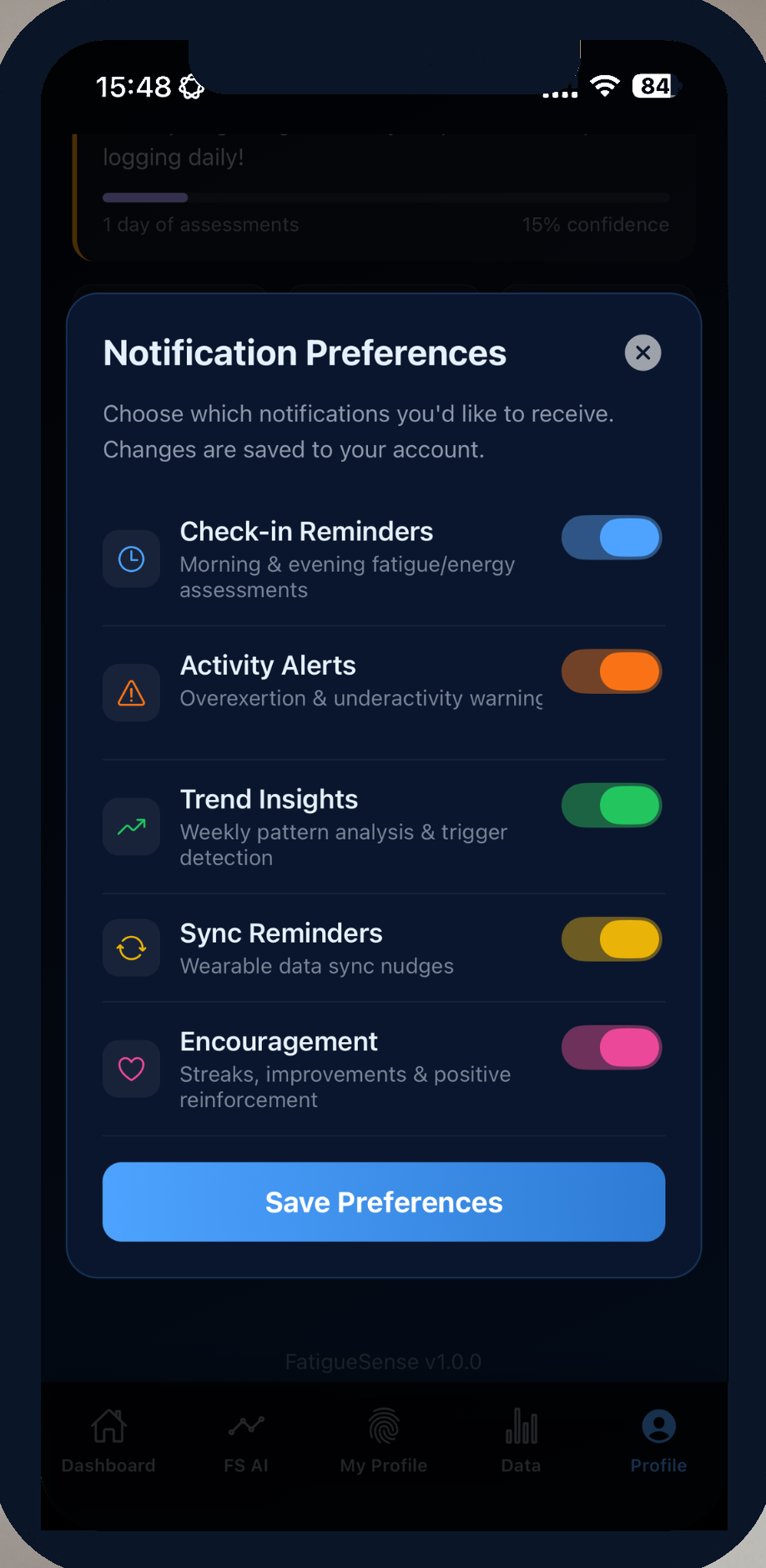The width and height of the screenshot is (766, 1568).
Task: Tap Save Preferences button
Action: (384, 1202)
